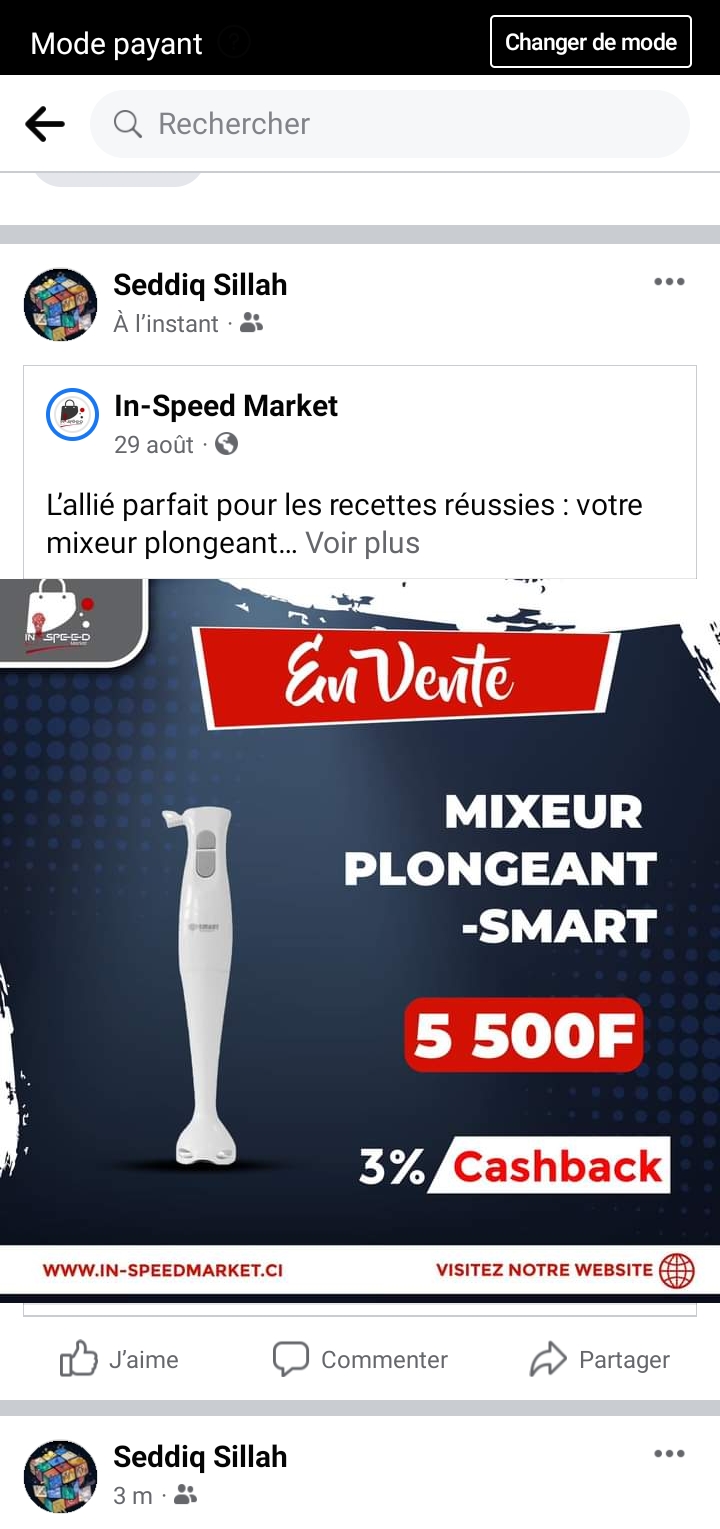Open the In-Speed Market page

coord(226,406)
